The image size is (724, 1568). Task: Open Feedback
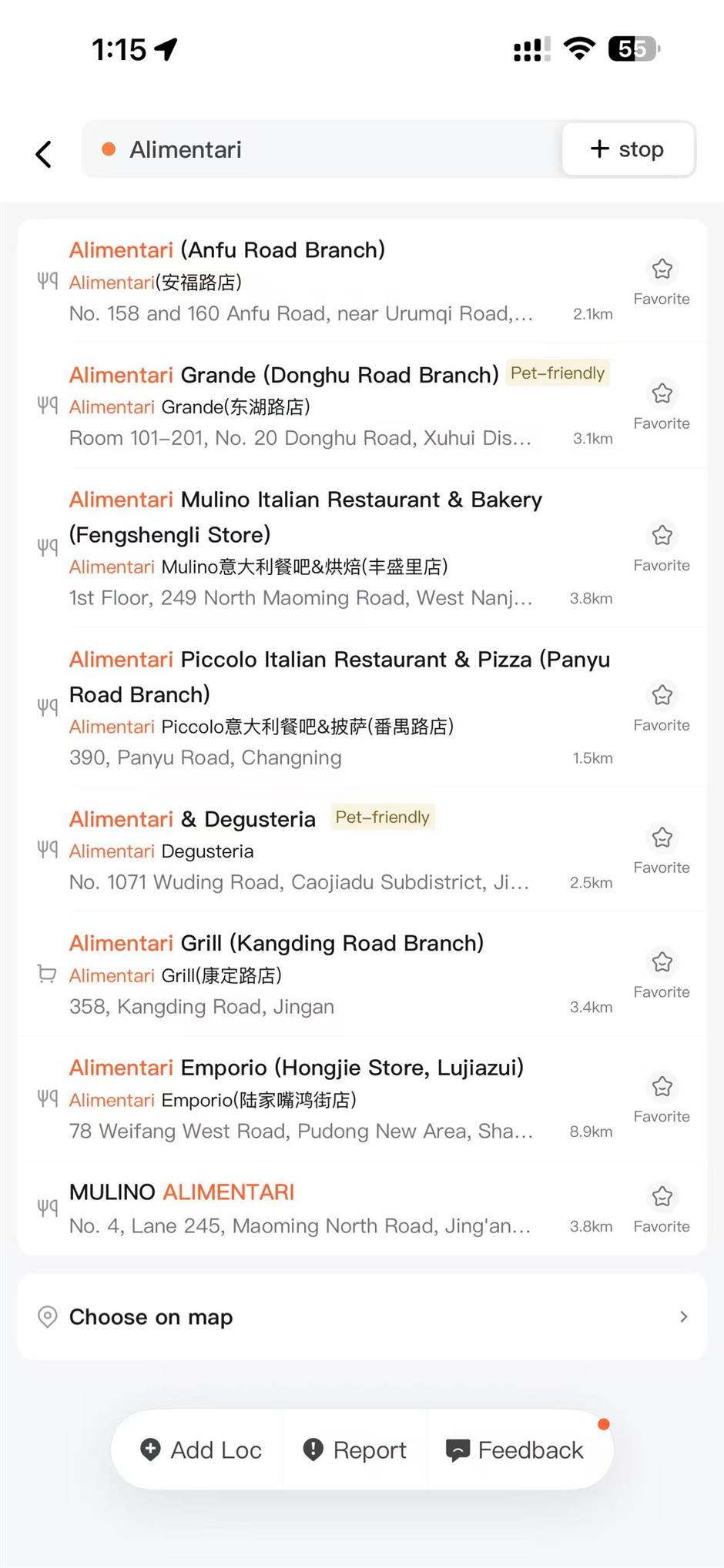tap(515, 1450)
